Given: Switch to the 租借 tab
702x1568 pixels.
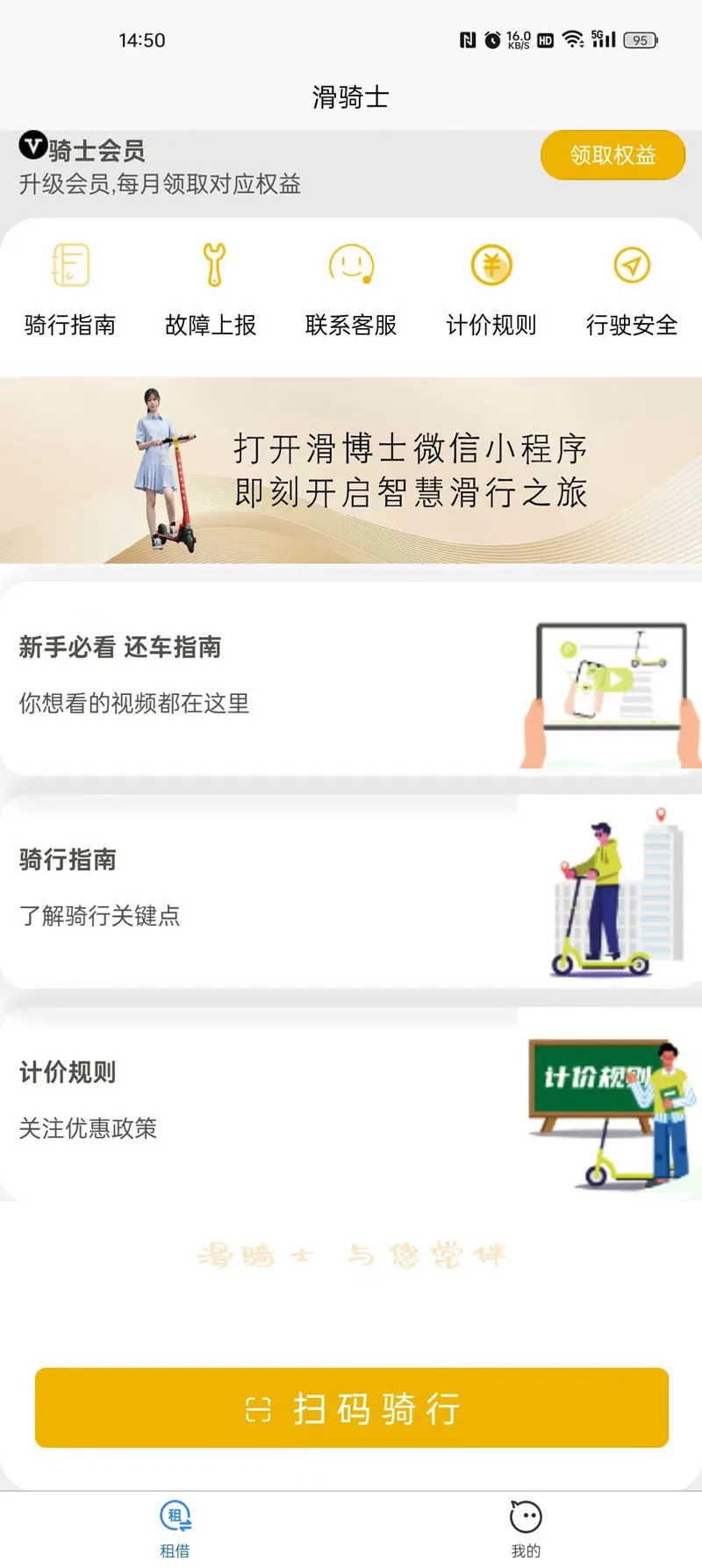Looking at the screenshot, I should point(175,1528).
